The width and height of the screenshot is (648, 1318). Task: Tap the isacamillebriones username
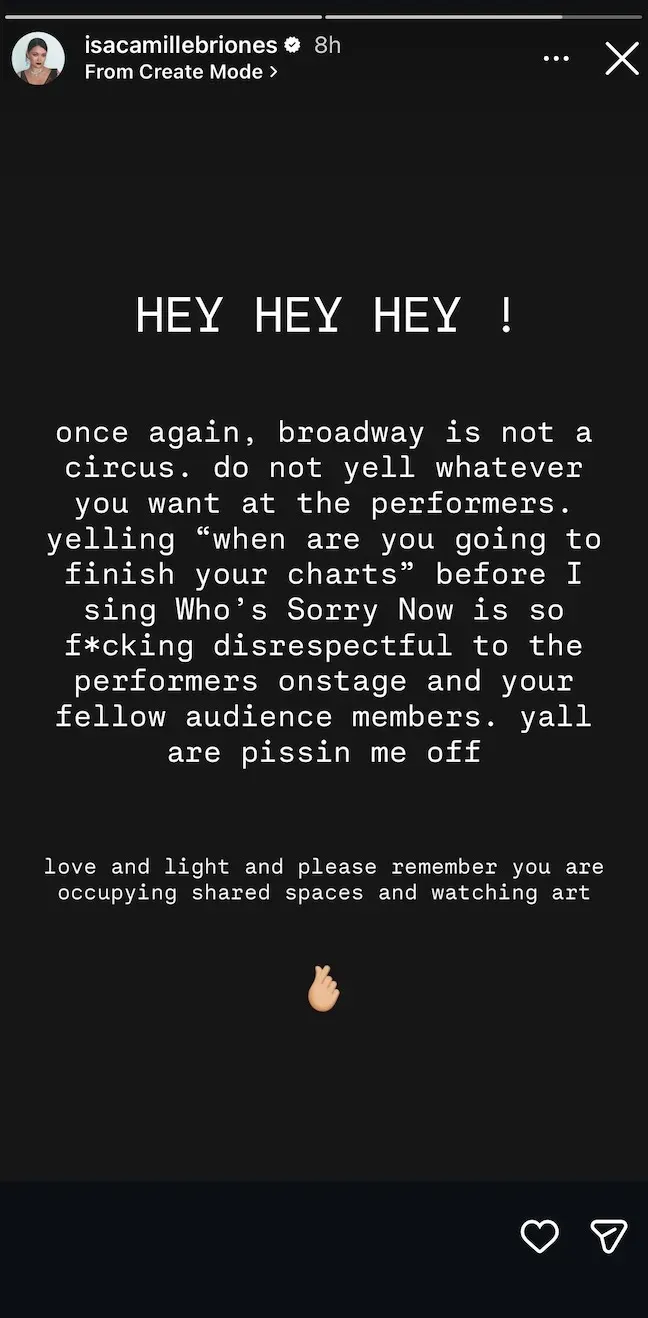click(181, 45)
